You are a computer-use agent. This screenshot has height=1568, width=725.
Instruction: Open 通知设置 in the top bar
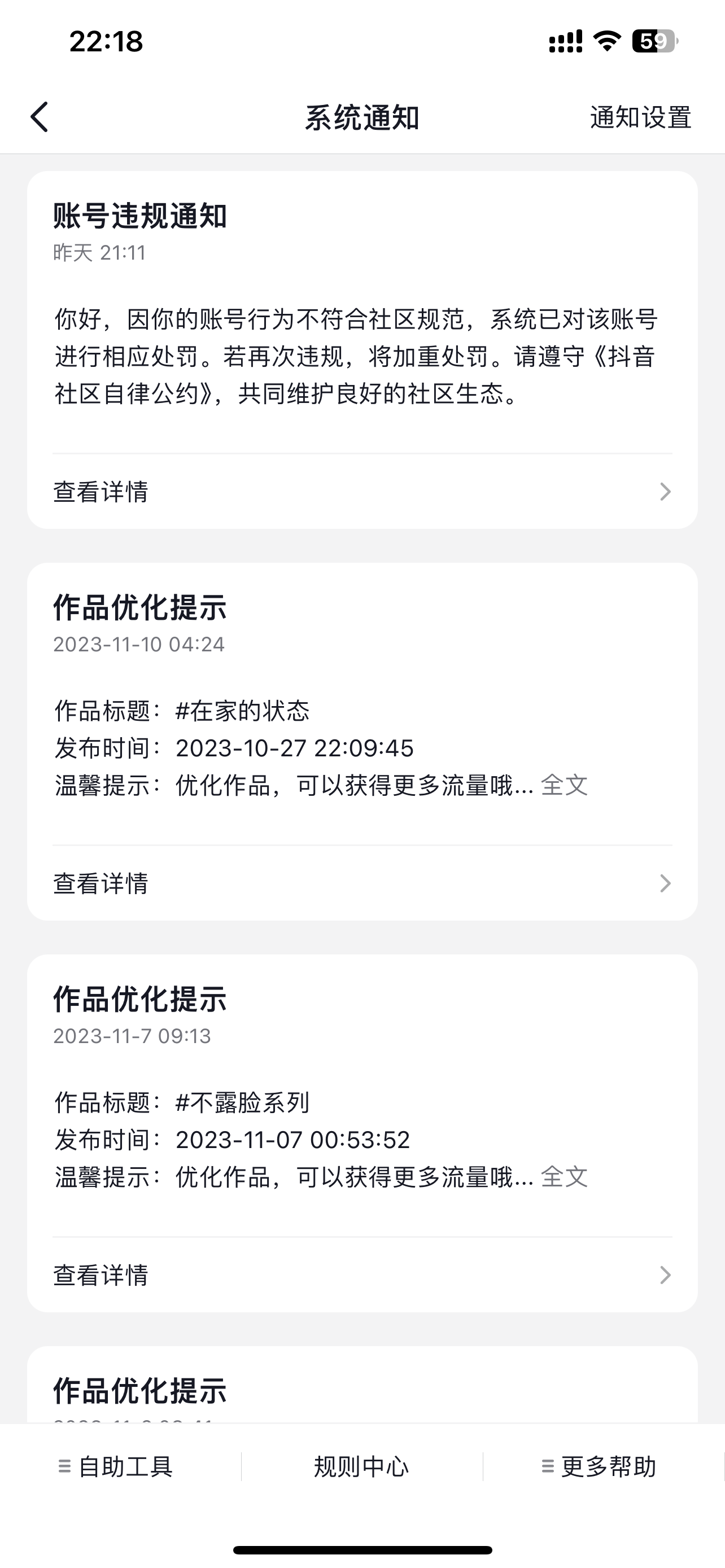pyautogui.click(x=640, y=117)
